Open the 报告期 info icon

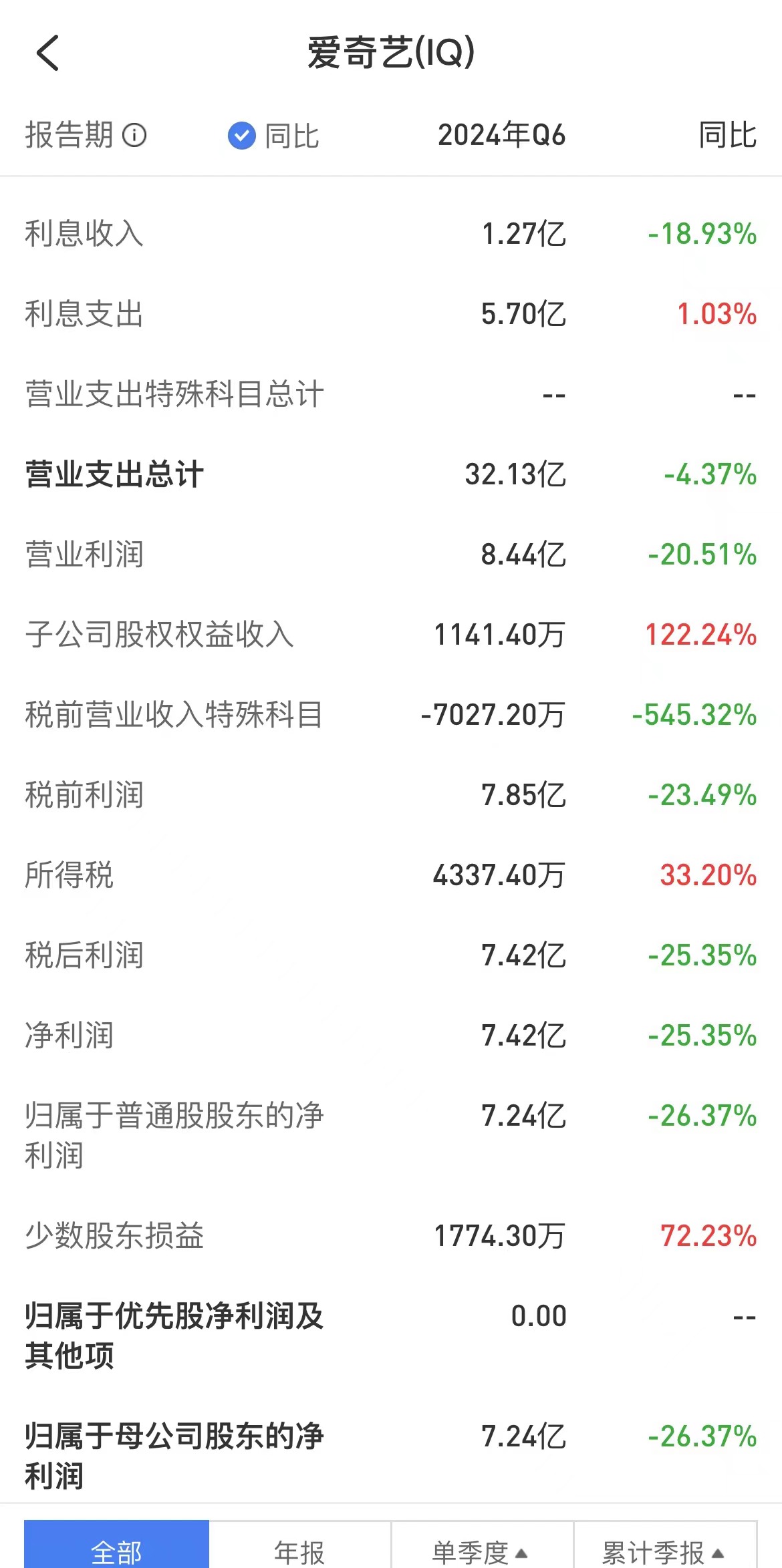tap(134, 136)
